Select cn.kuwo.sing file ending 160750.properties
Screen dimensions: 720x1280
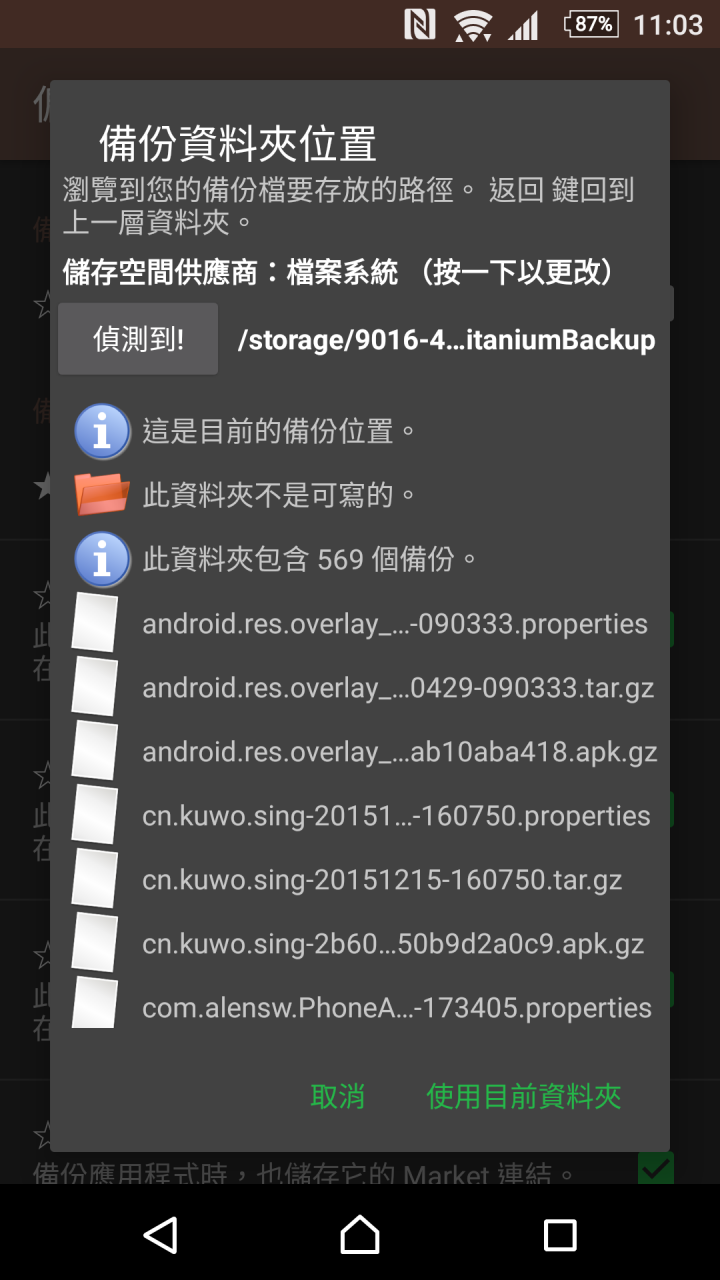[x=360, y=816]
